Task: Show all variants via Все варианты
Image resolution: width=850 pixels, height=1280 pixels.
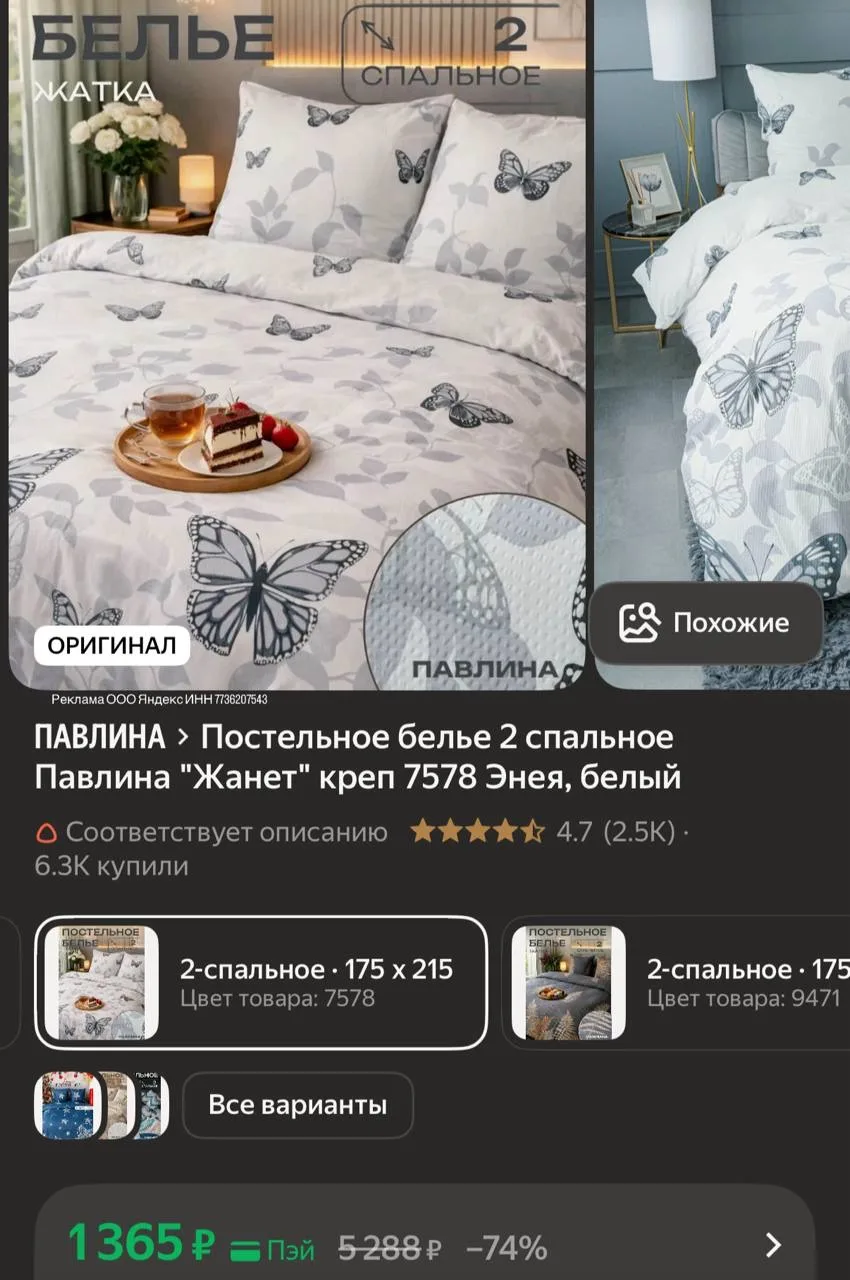Action: pyautogui.click(x=297, y=1105)
